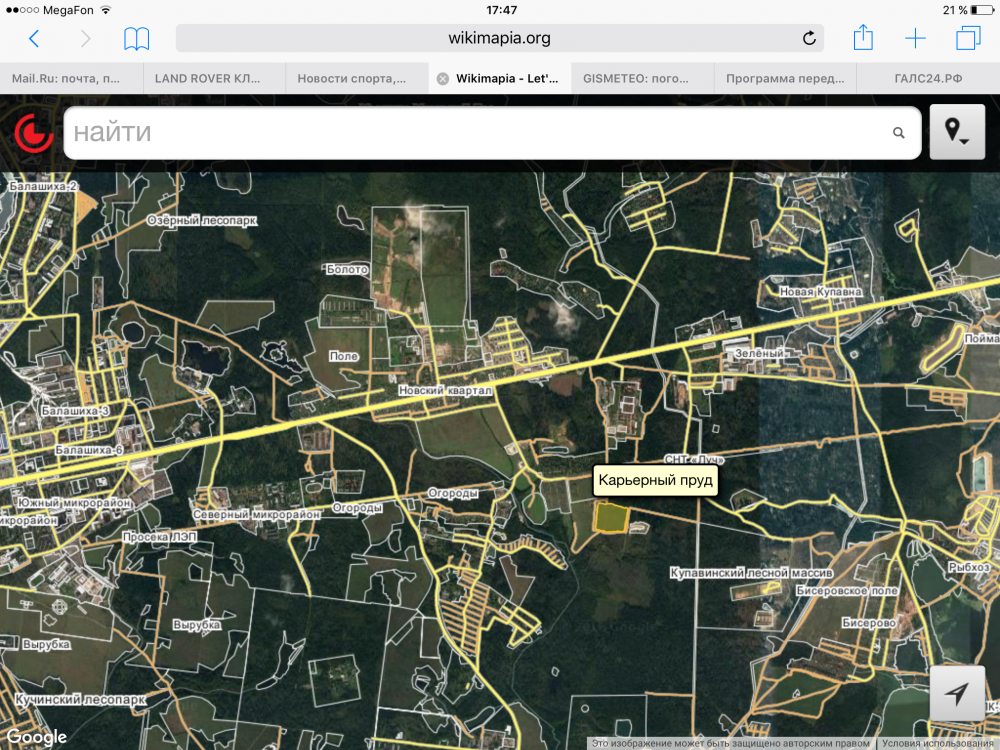Image resolution: width=1000 pixels, height=750 pixels.
Task: Show all open tabs overview
Action: pos(968,39)
